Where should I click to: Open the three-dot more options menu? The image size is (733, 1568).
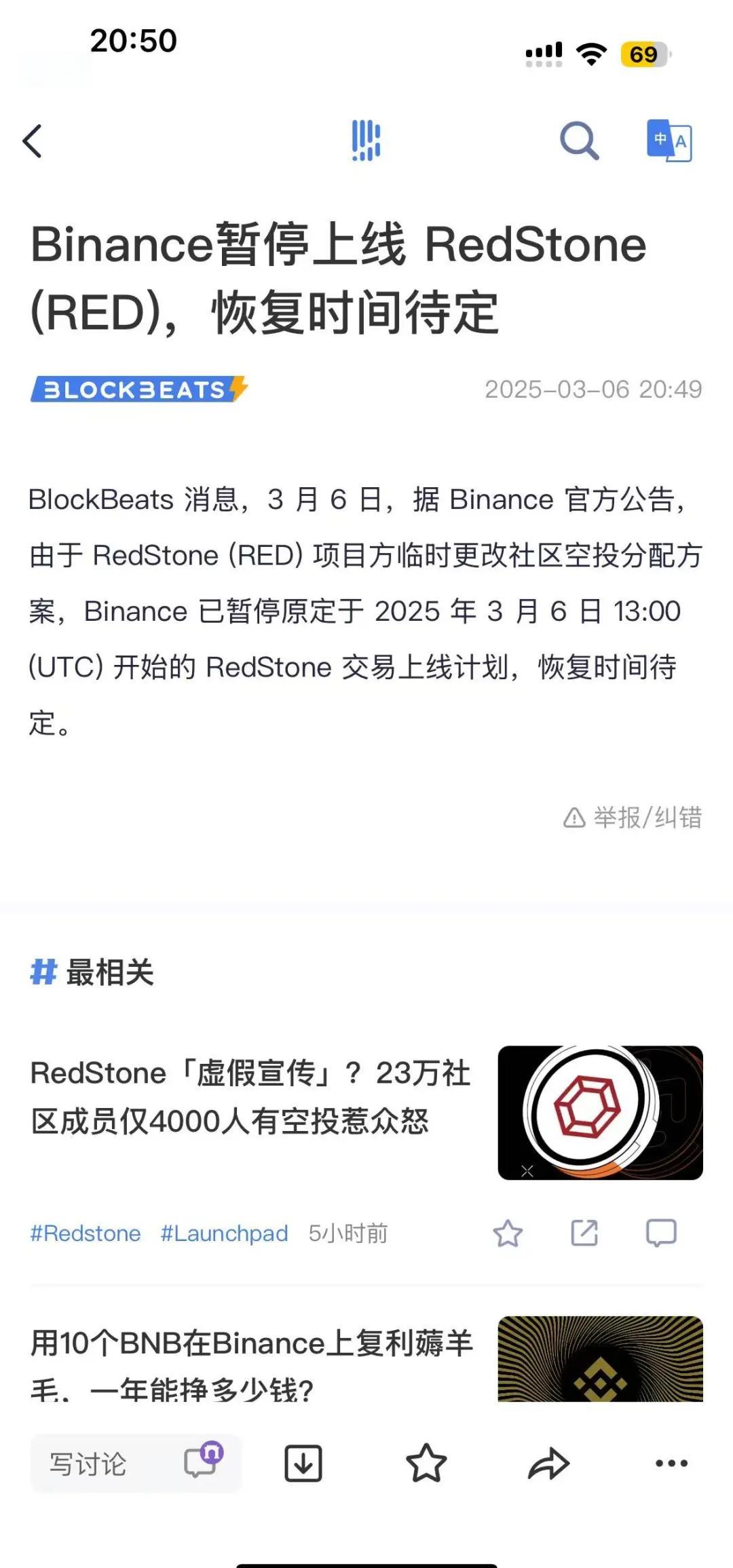coord(671,1464)
